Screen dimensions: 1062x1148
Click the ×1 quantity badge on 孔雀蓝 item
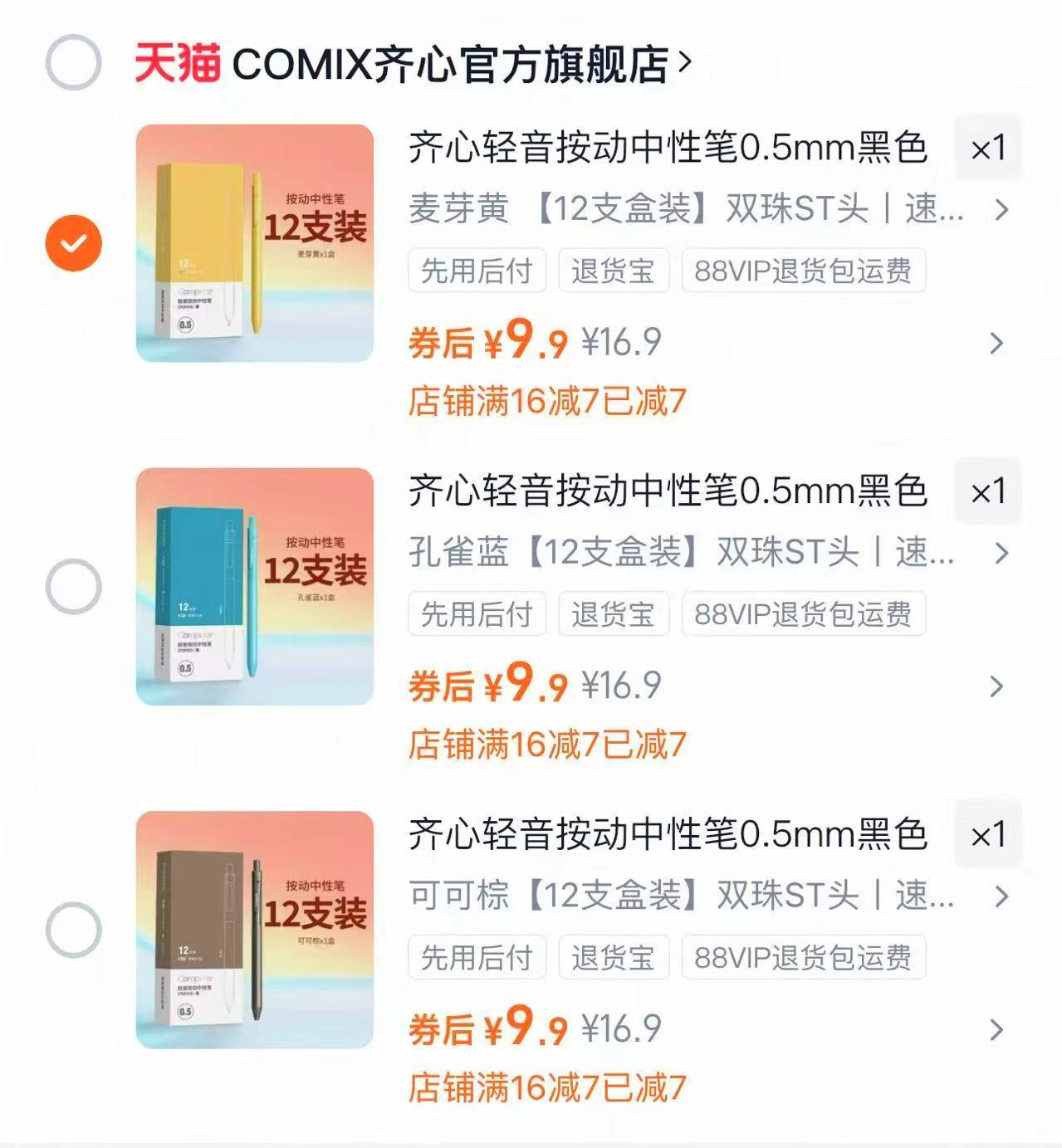(x=988, y=491)
